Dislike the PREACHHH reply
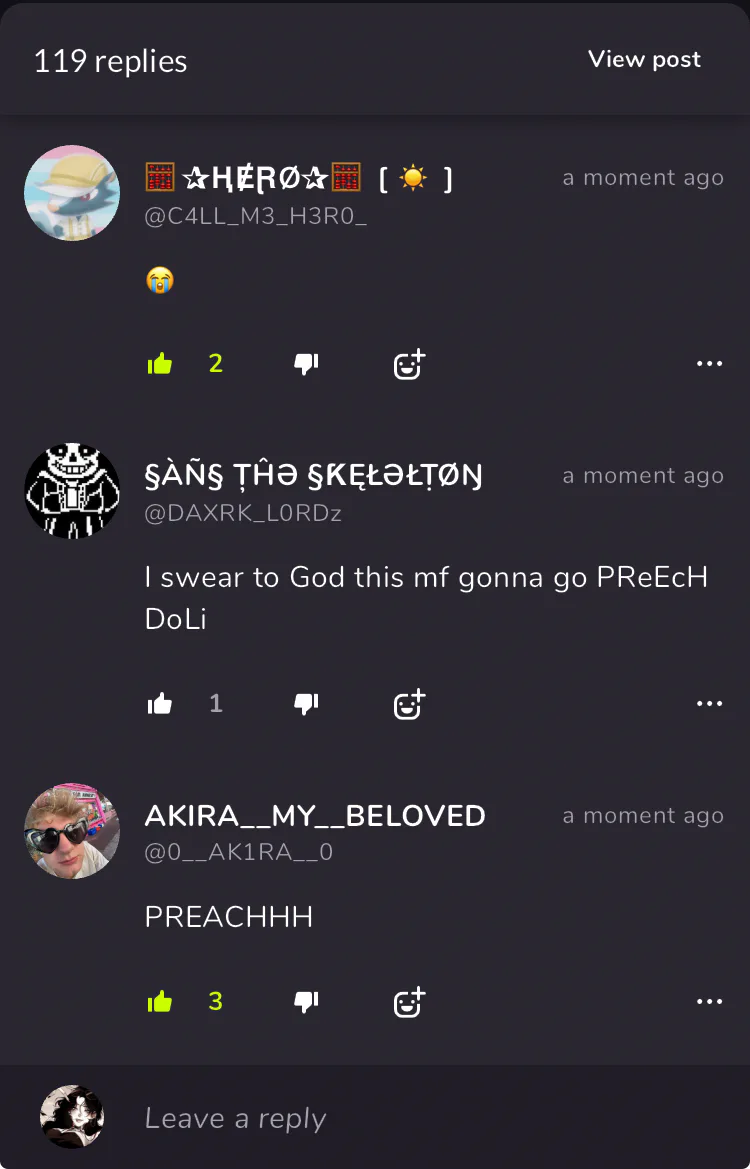Image resolution: width=750 pixels, height=1169 pixels. point(305,1001)
